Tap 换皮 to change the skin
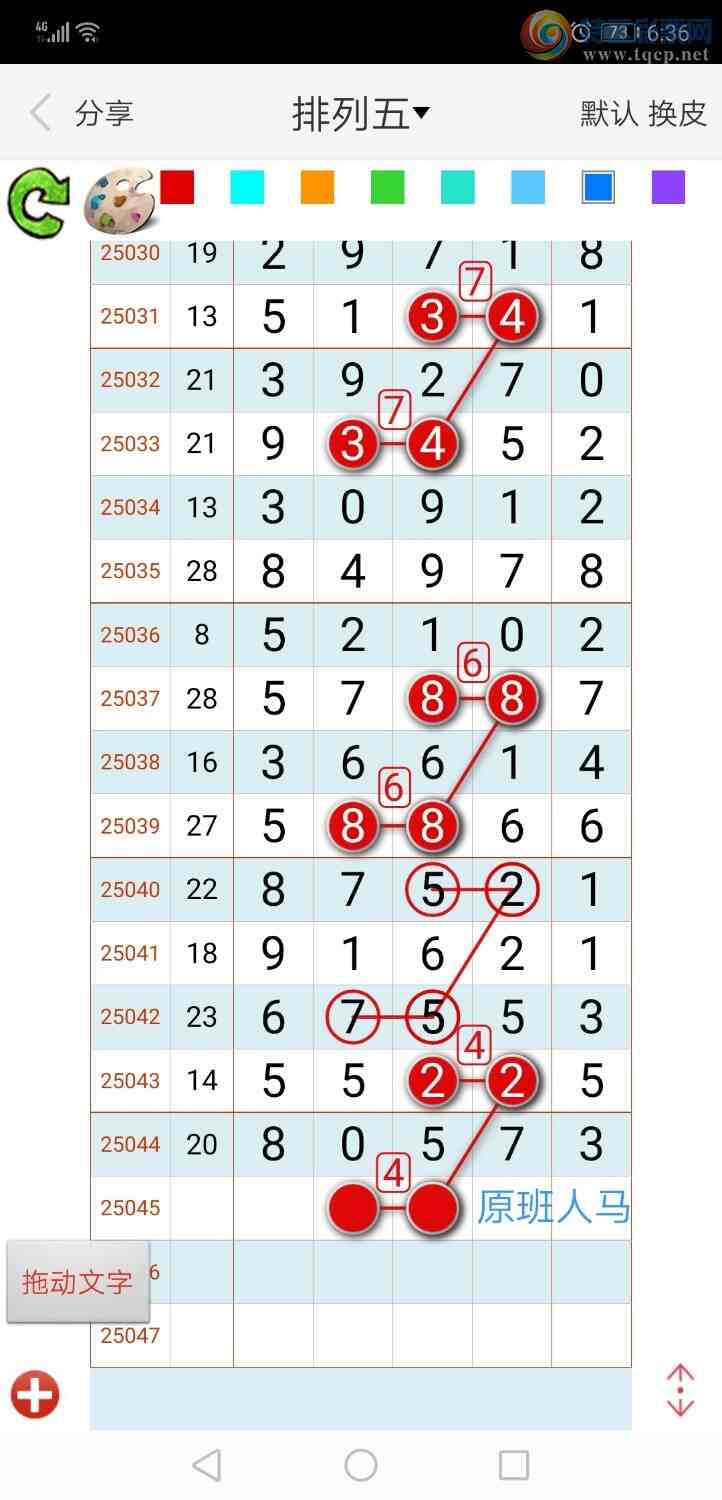 click(x=678, y=113)
